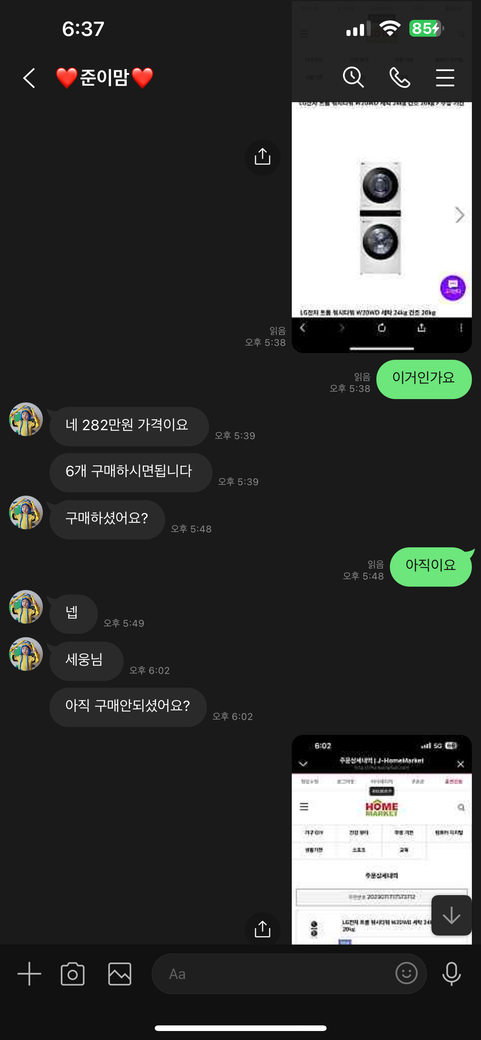Open the chat hamburger menu
481x1040 pixels.
pos(445,78)
